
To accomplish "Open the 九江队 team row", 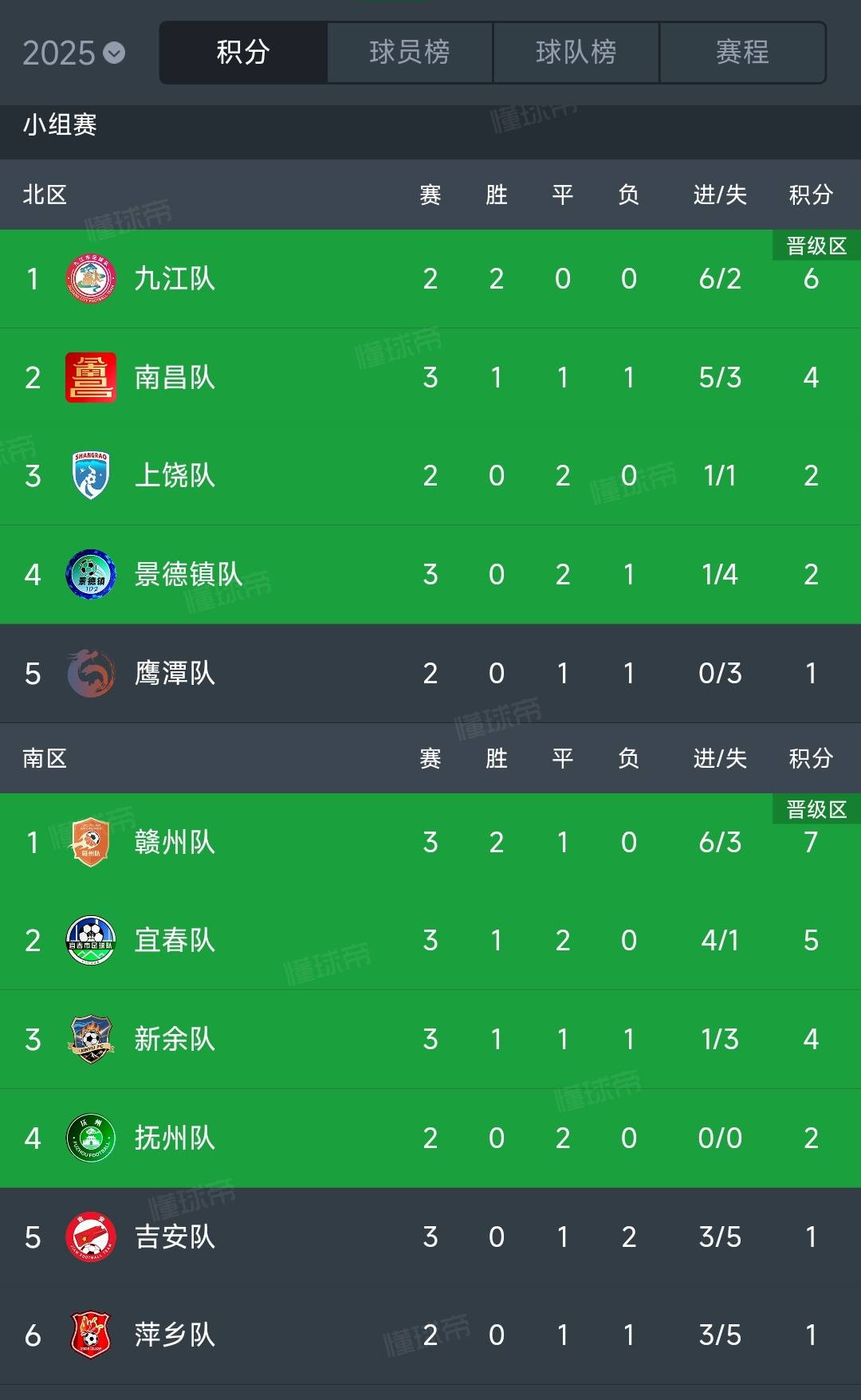I will tap(431, 279).
